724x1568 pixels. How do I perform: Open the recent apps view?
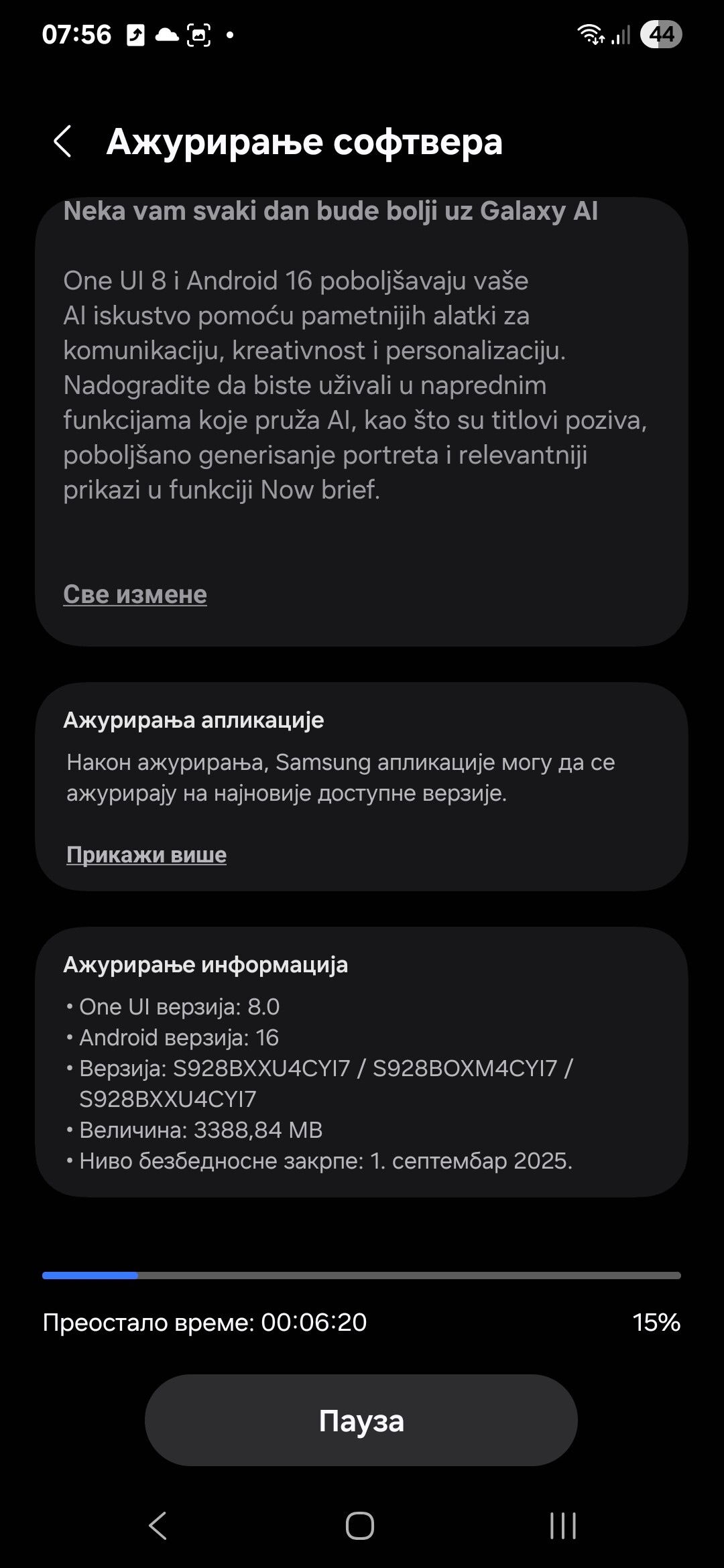(x=562, y=1526)
